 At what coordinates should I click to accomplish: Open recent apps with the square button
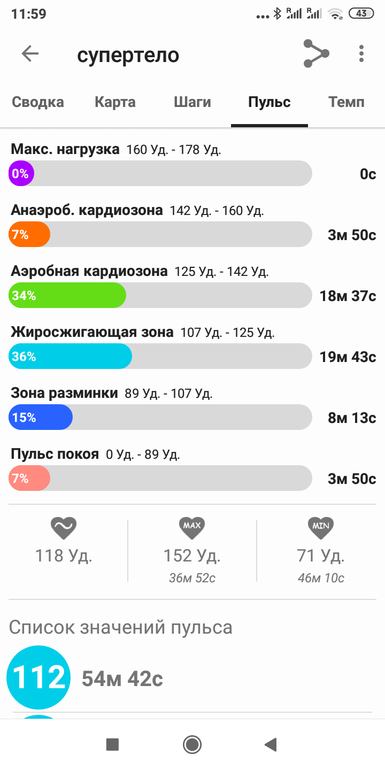[x=112, y=744]
